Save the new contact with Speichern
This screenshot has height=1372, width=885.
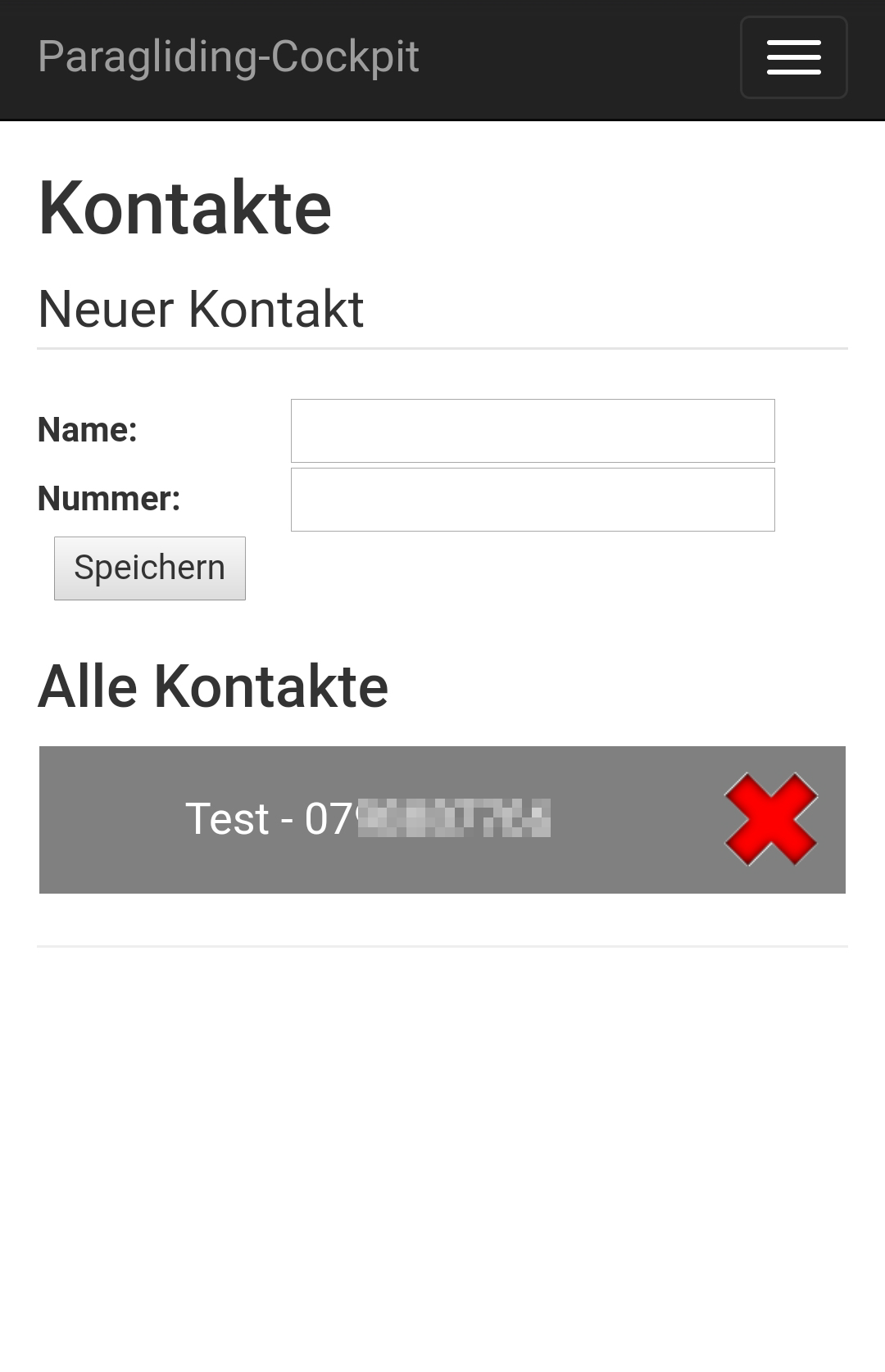tap(149, 568)
